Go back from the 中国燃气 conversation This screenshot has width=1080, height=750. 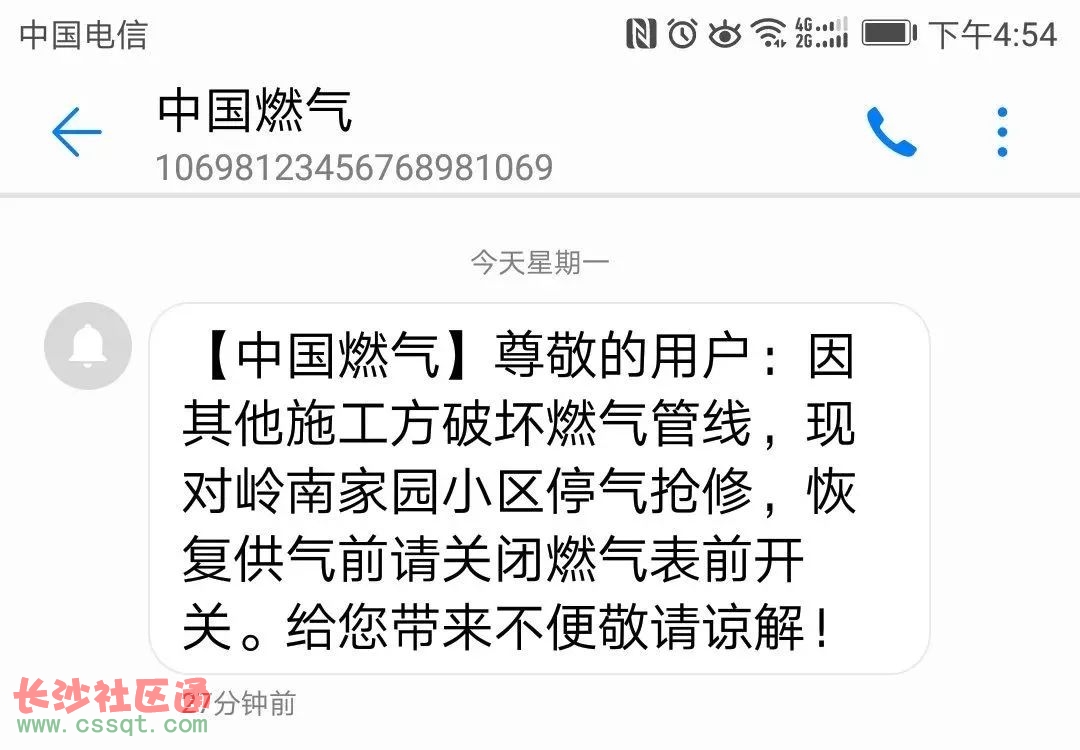[x=76, y=133]
